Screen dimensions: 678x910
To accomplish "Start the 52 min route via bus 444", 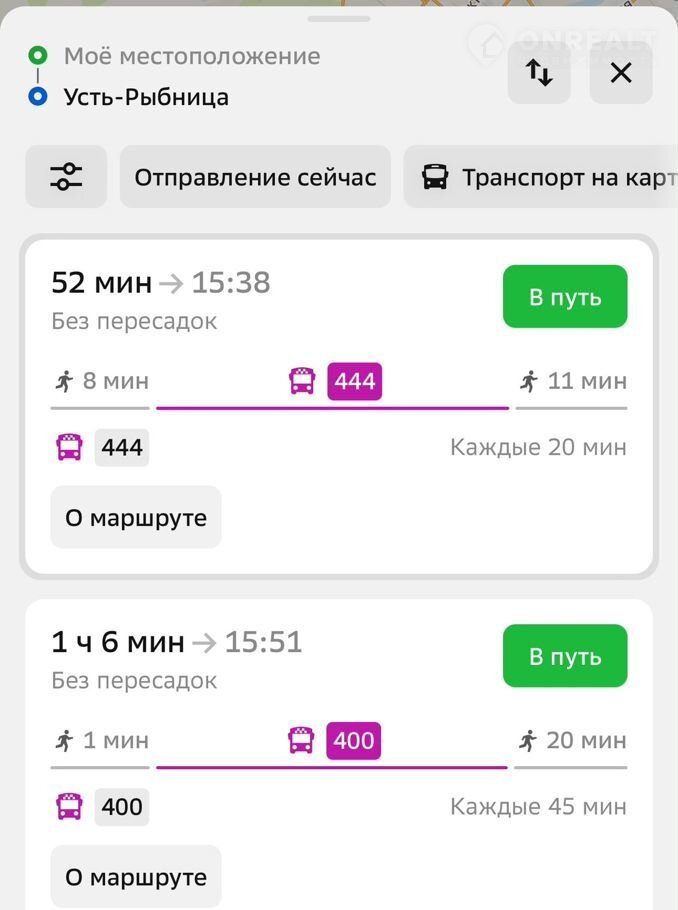I will [564, 297].
